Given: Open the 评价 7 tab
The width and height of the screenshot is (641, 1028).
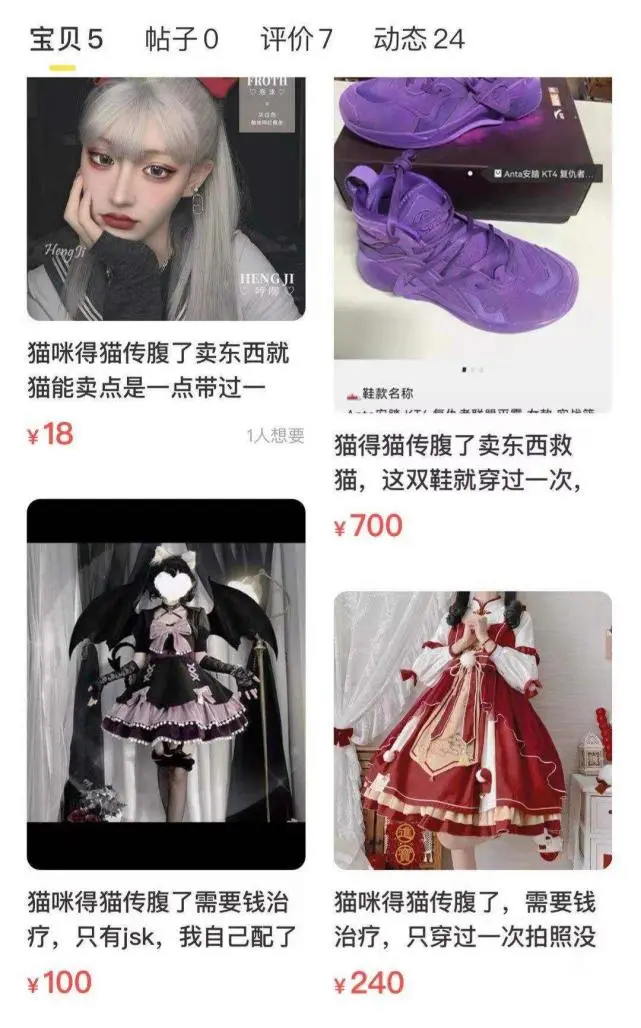Looking at the screenshot, I should [296, 39].
